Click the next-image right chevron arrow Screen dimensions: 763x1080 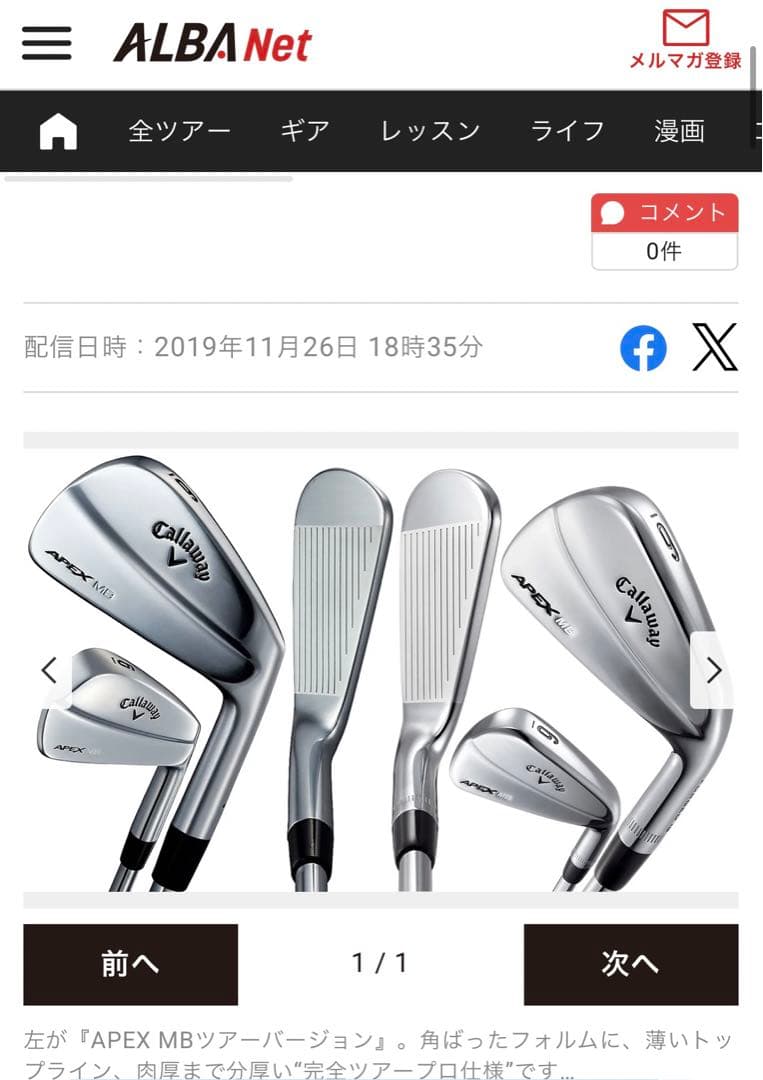(x=713, y=671)
